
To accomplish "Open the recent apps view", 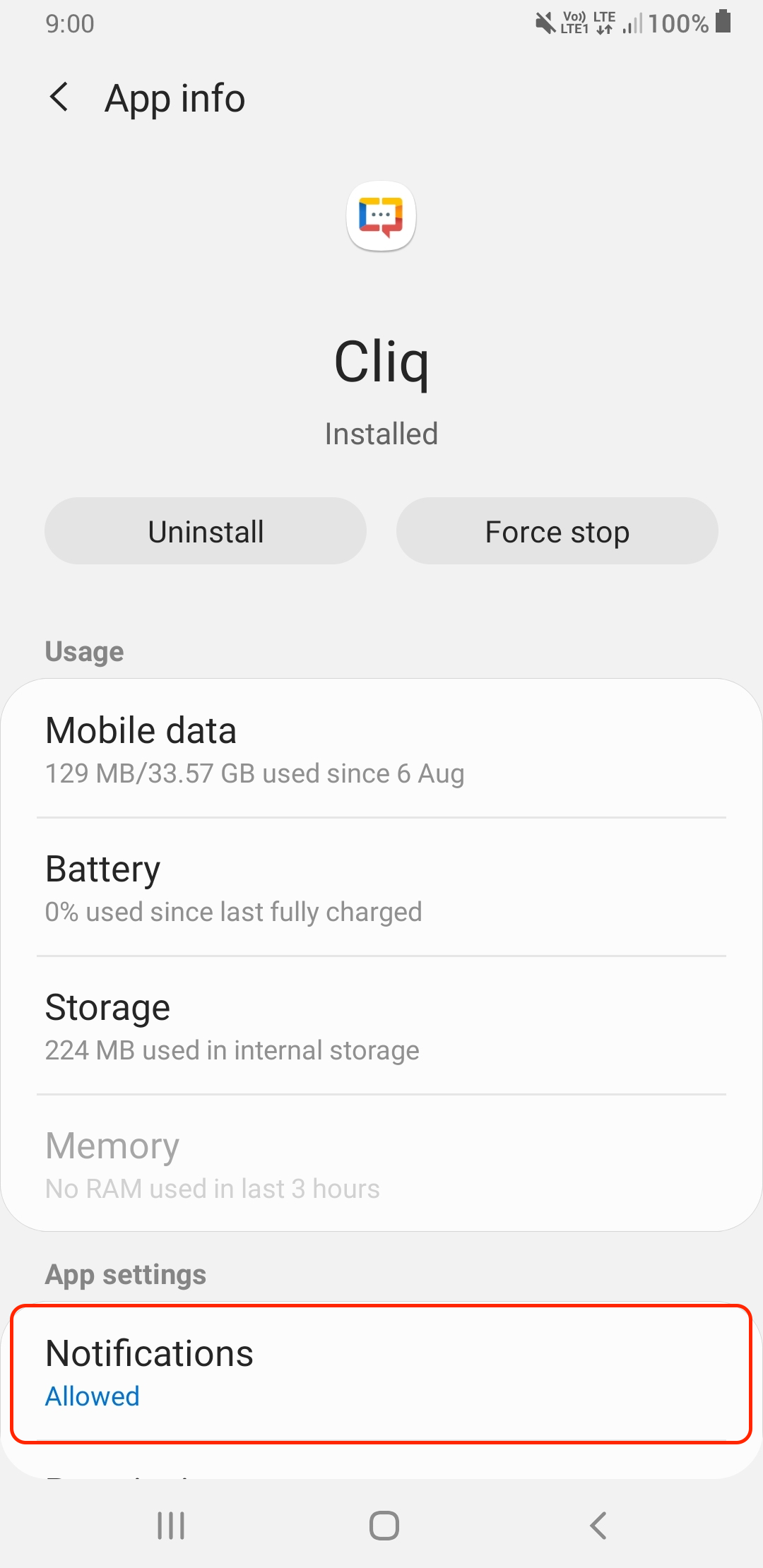I will pyautogui.click(x=170, y=1525).
